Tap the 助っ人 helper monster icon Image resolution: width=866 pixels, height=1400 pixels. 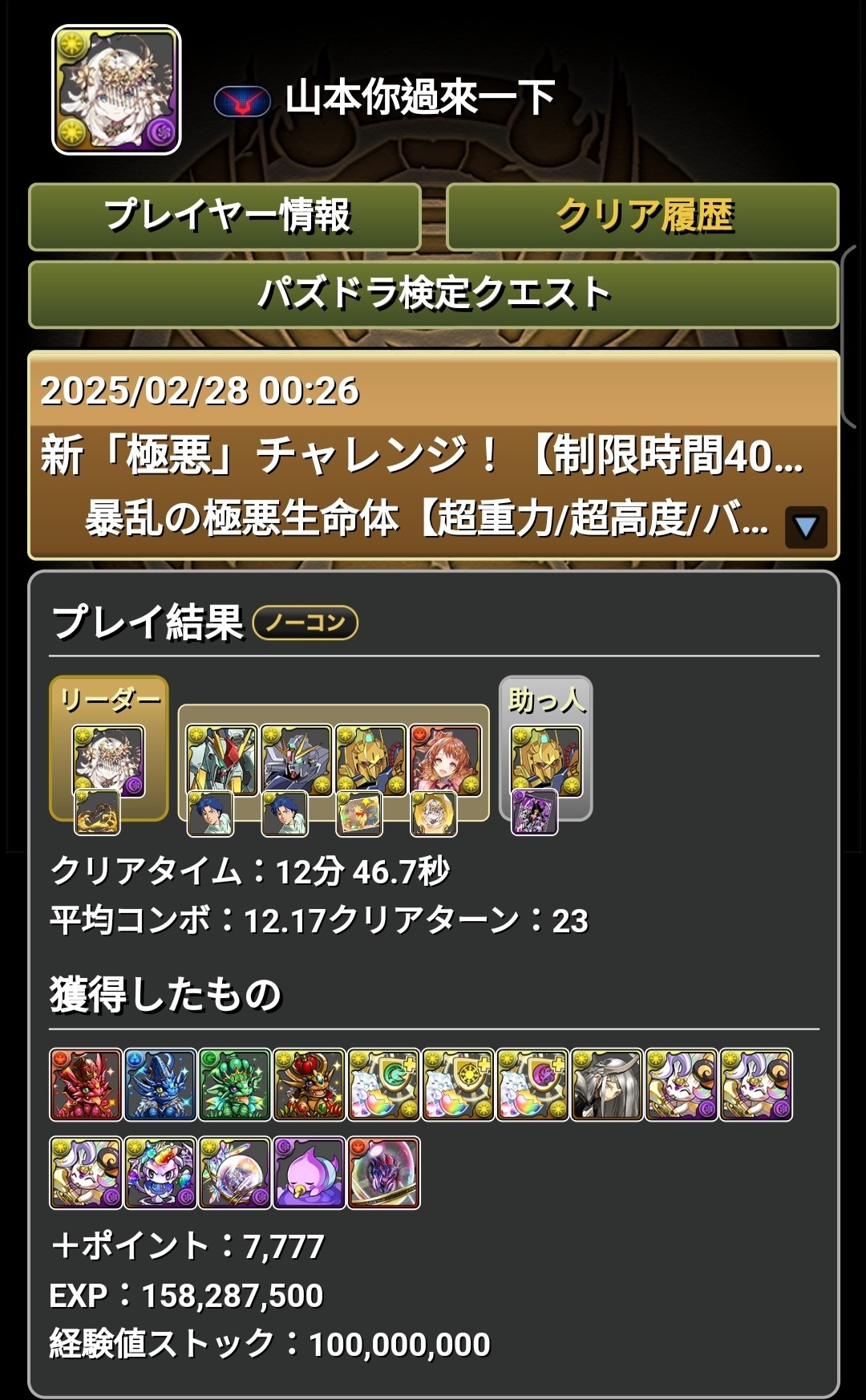click(545, 761)
